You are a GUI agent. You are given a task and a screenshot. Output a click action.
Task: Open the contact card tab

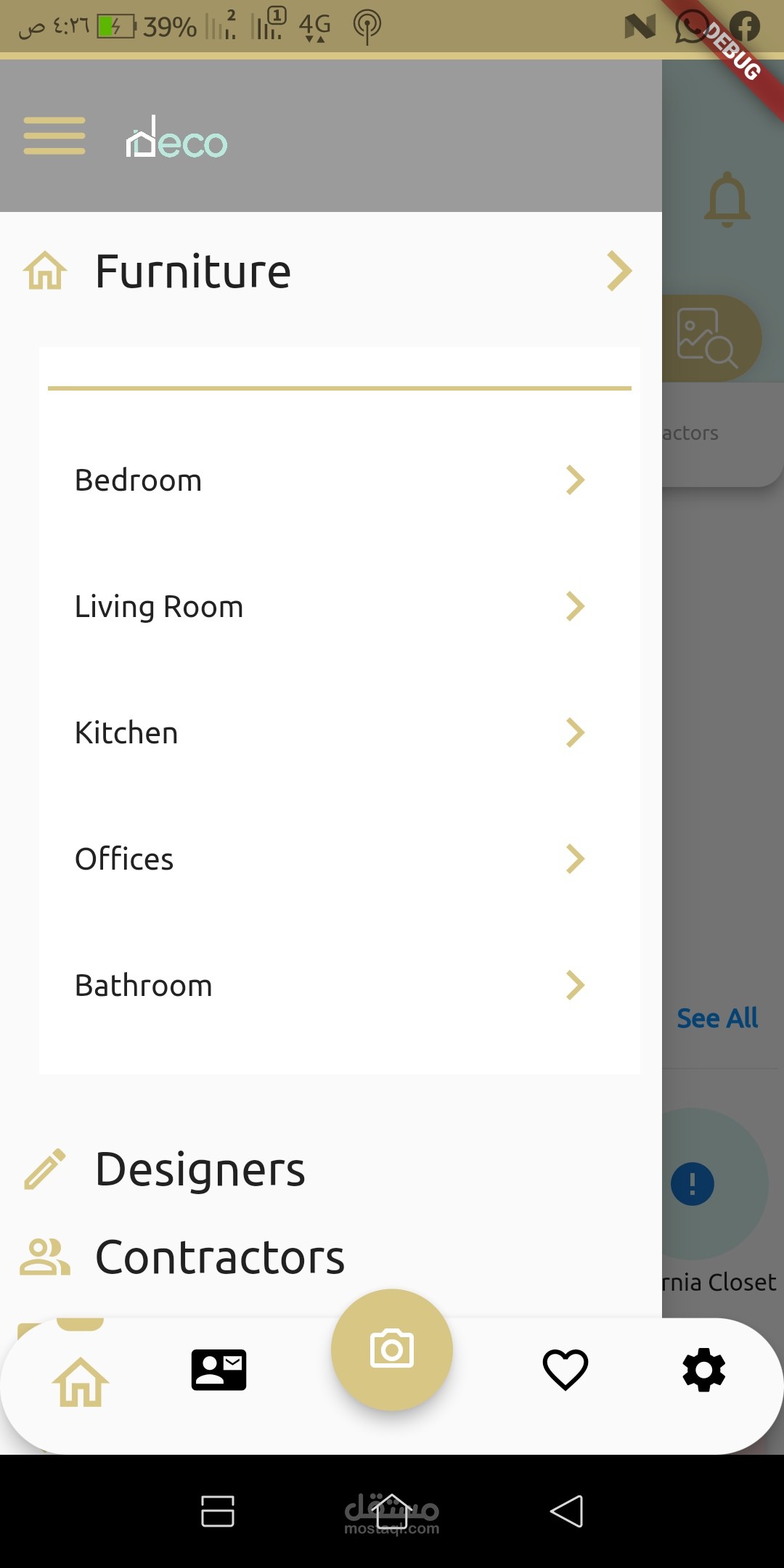[x=219, y=1370]
